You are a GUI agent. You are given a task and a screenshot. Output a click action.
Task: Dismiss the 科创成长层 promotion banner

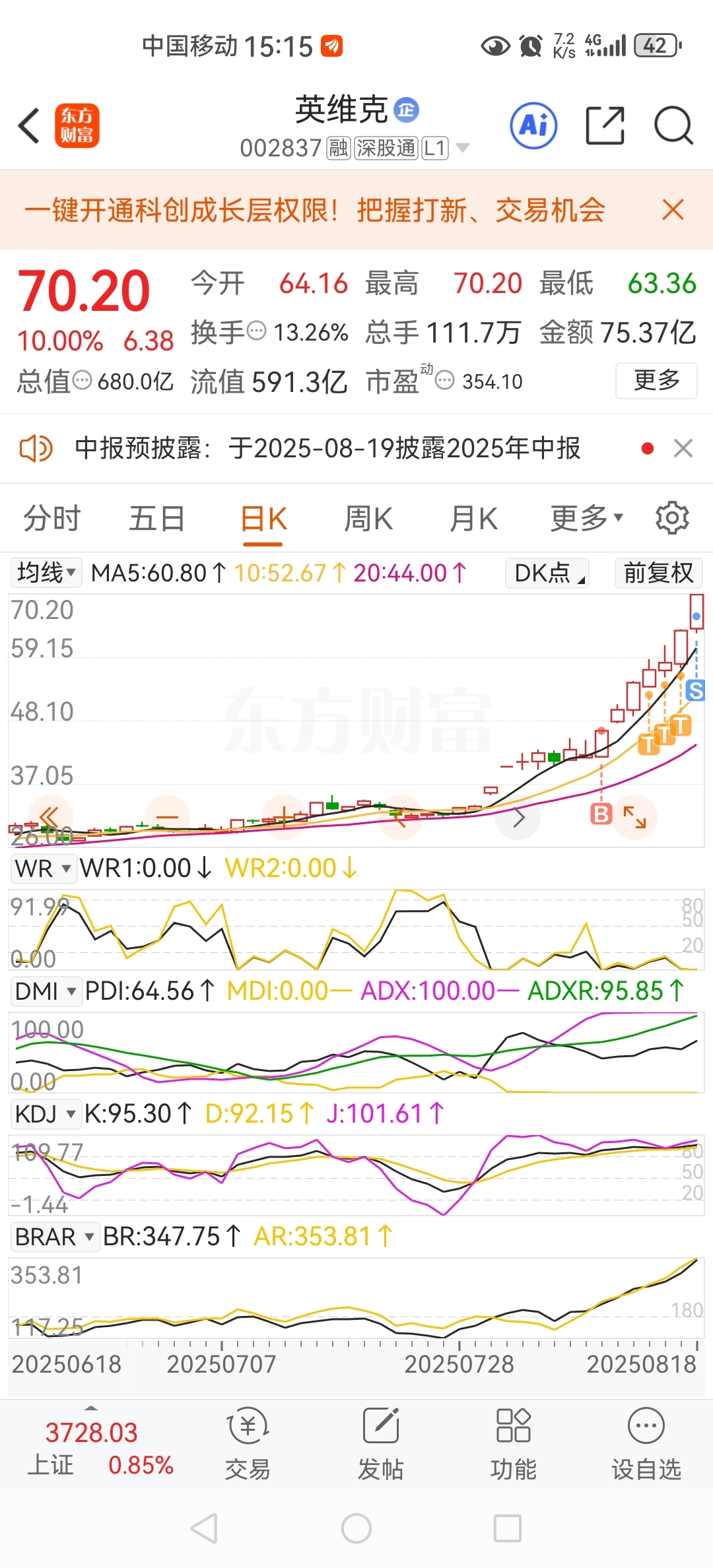tap(673, 210)
